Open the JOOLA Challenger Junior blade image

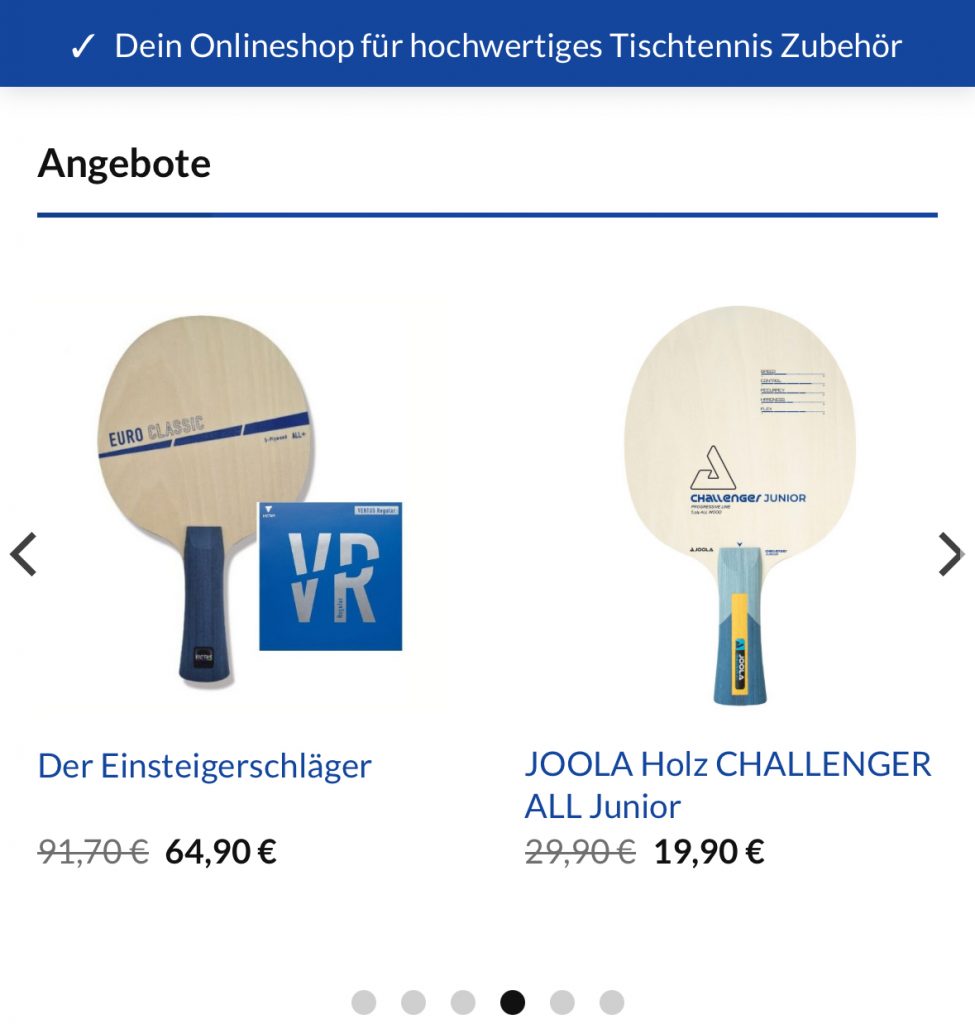pos(738,505)
